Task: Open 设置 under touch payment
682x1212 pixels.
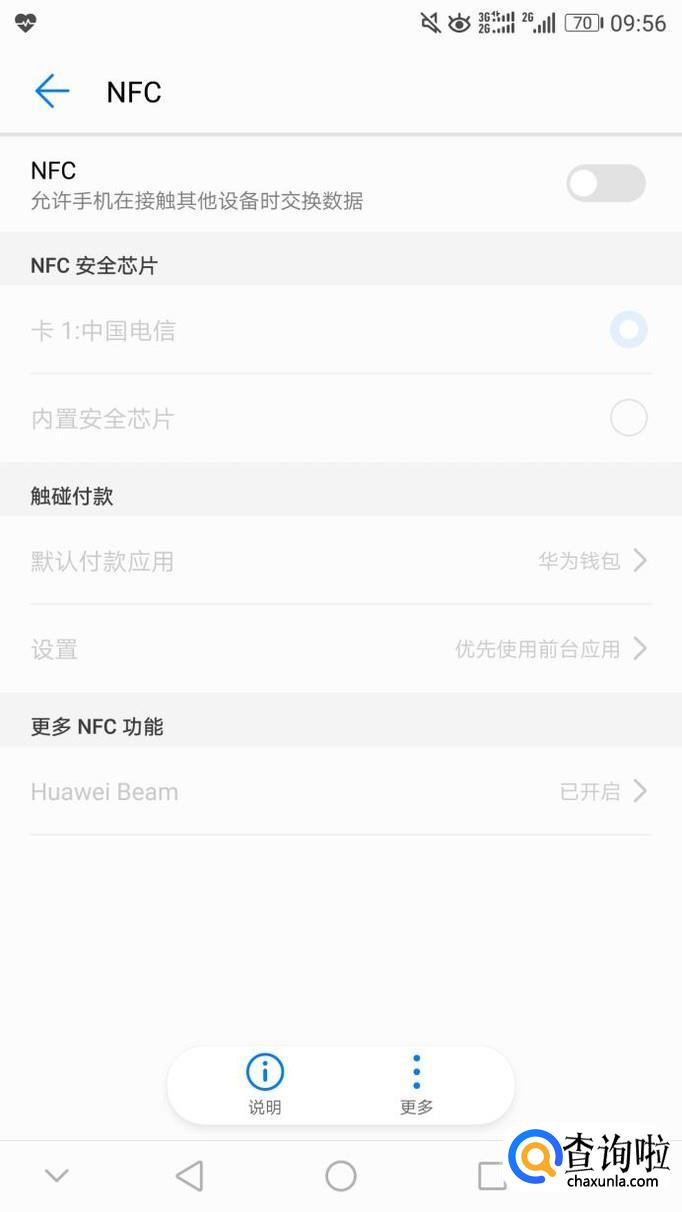Action: pyautogui.click(x=340, y=649)
